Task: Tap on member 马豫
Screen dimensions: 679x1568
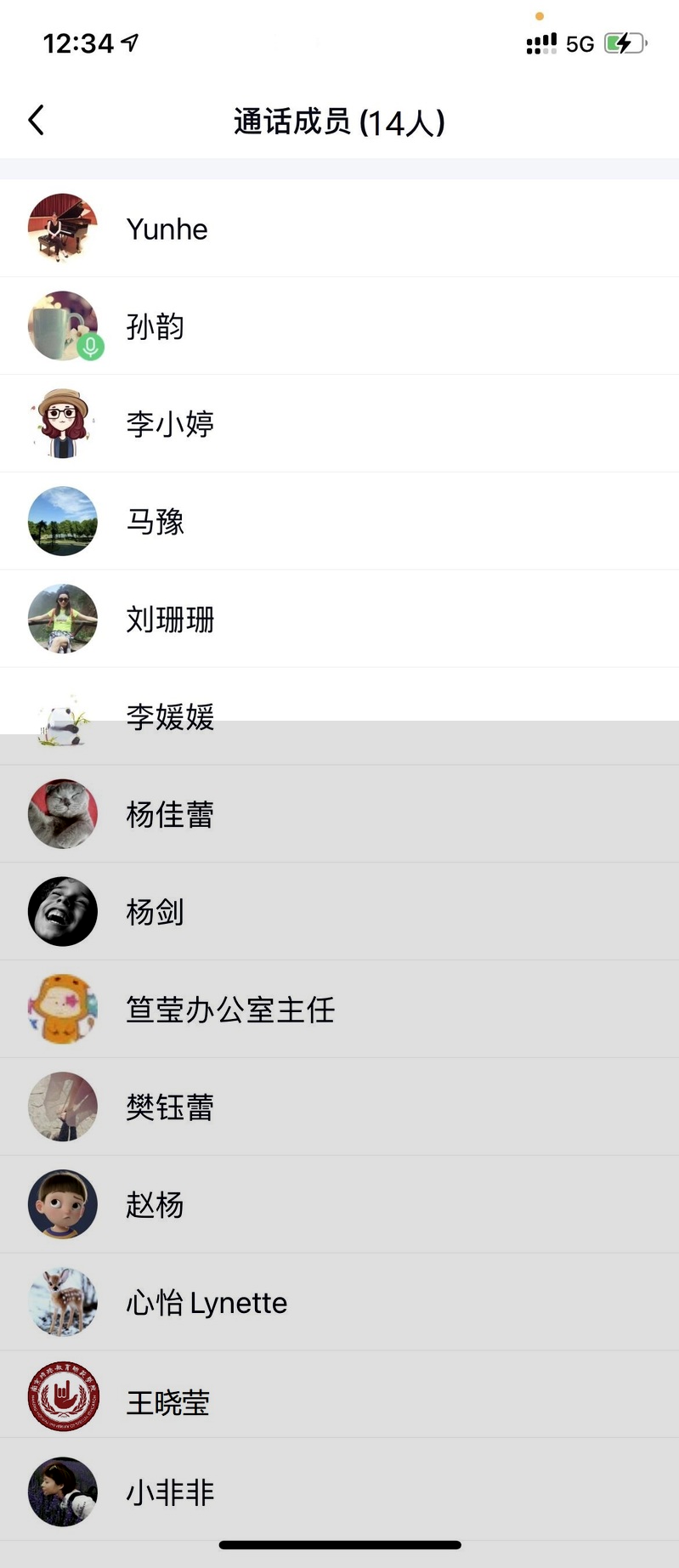Action: click(x=156, y=521)
